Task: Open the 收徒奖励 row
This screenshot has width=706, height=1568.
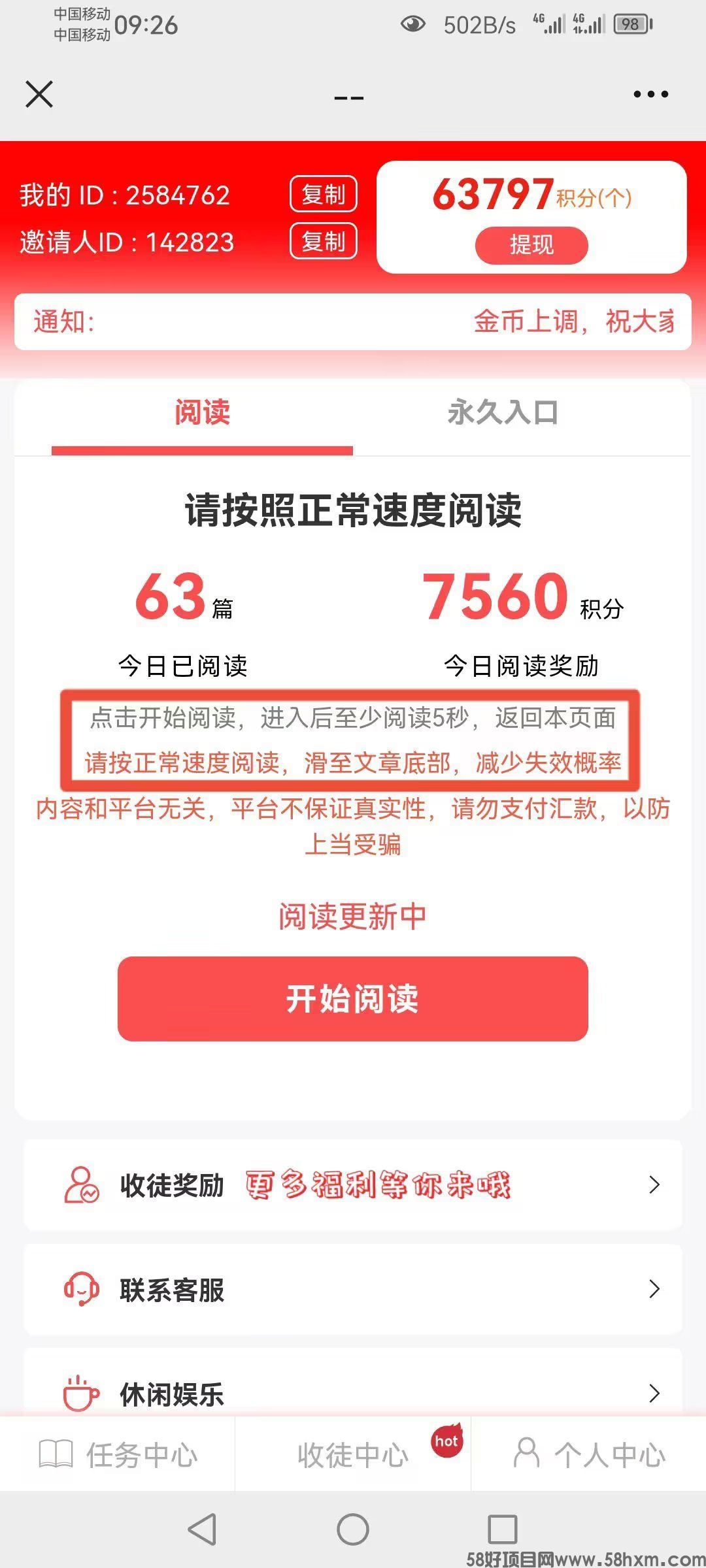Action: [x=353, y=1184]
